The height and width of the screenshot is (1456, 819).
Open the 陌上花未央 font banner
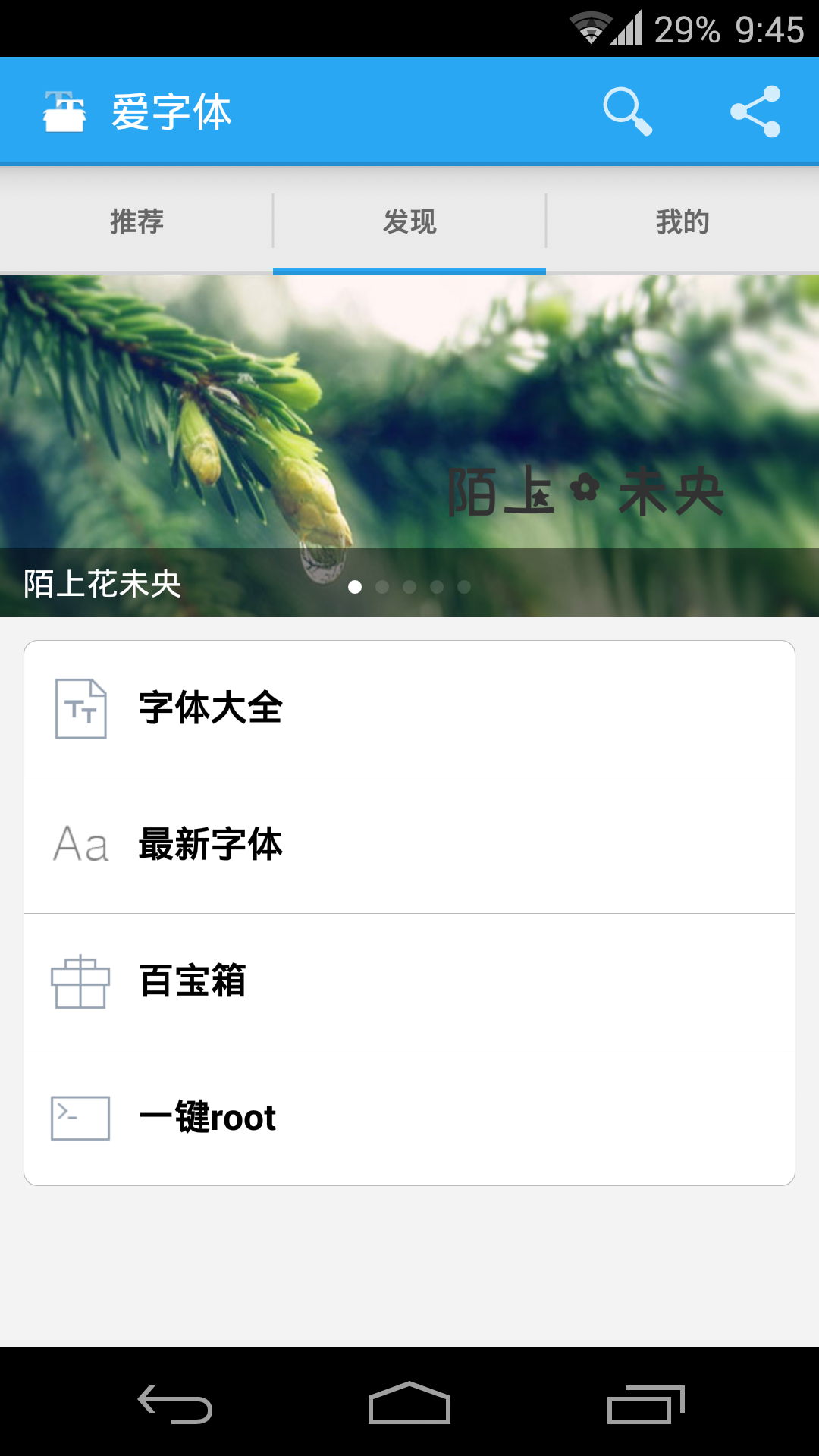(x=409, y=446)
